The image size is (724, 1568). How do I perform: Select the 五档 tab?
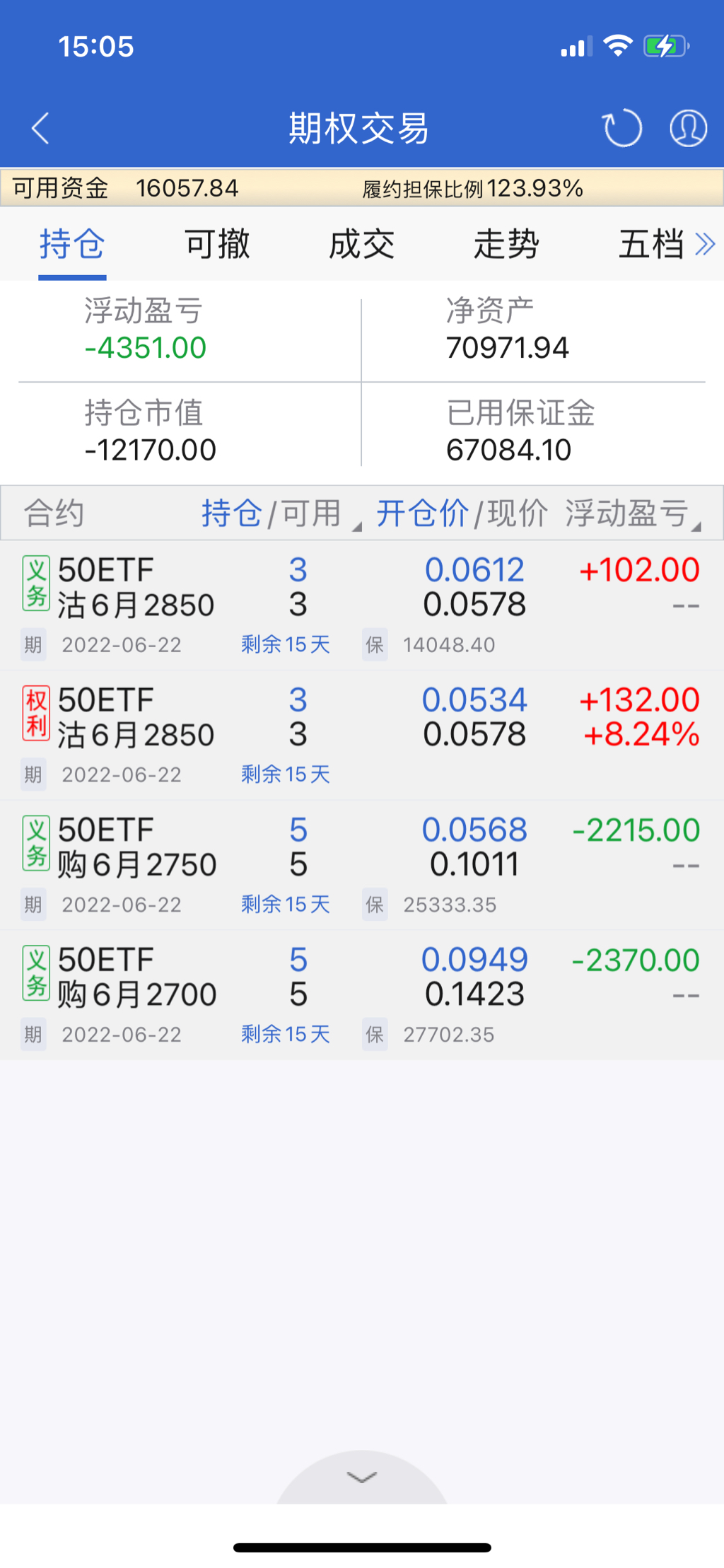click(650, 245)
